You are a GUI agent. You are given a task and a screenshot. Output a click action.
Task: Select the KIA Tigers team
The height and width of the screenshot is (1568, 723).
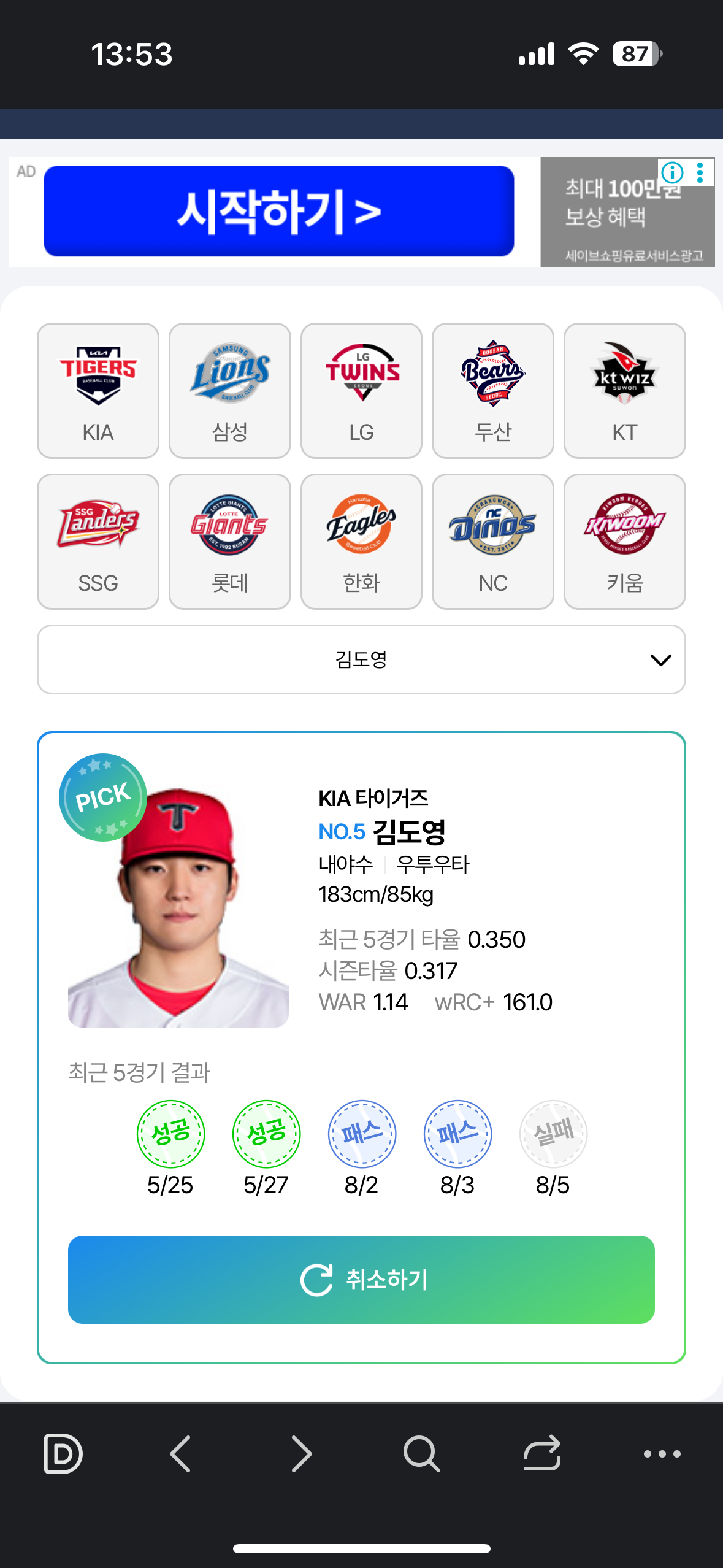pyautogui.click(x=98, y=391)
